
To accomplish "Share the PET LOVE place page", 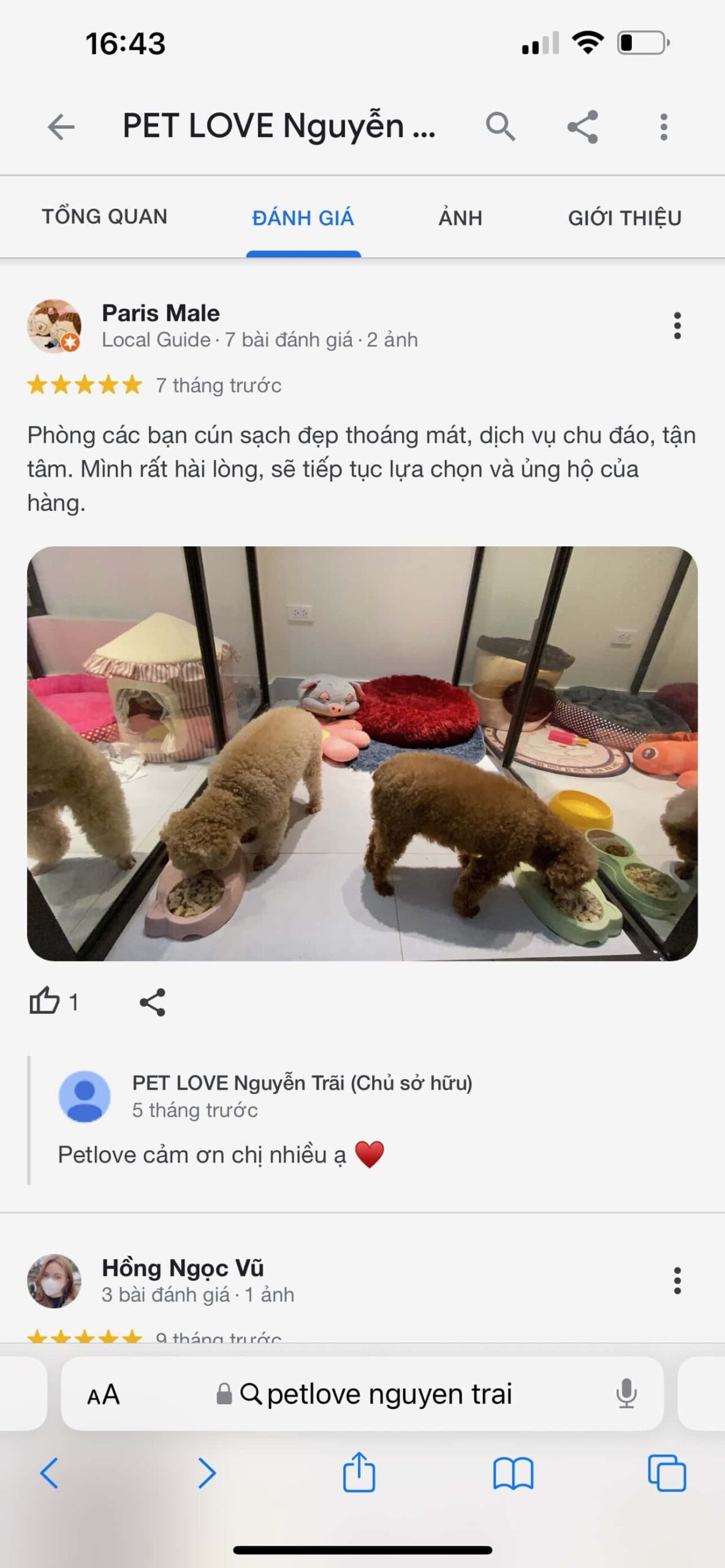I will [582, 127].
